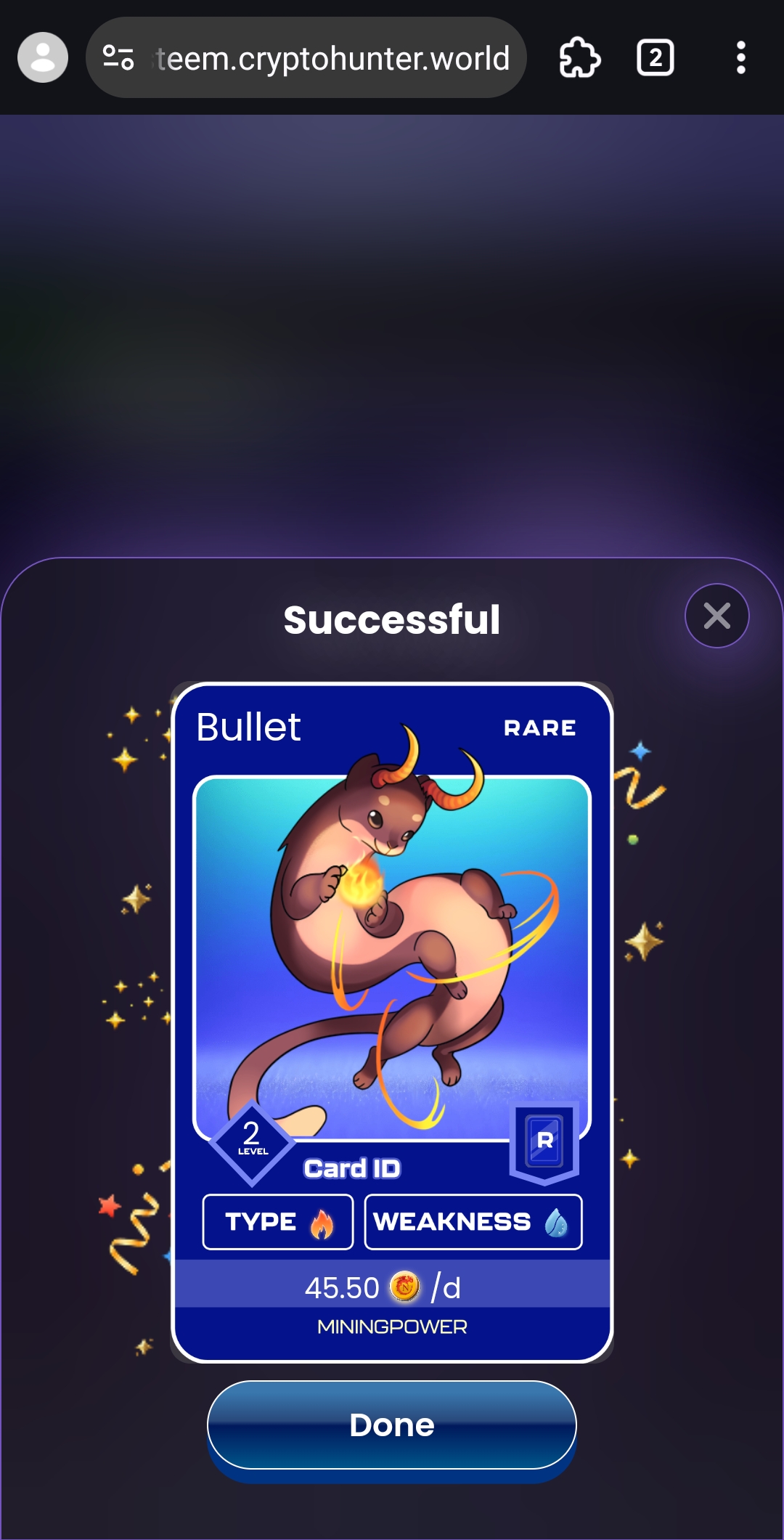Tap the address bar URL
Screen dimensions: 784x1540
tap(332, 58)
